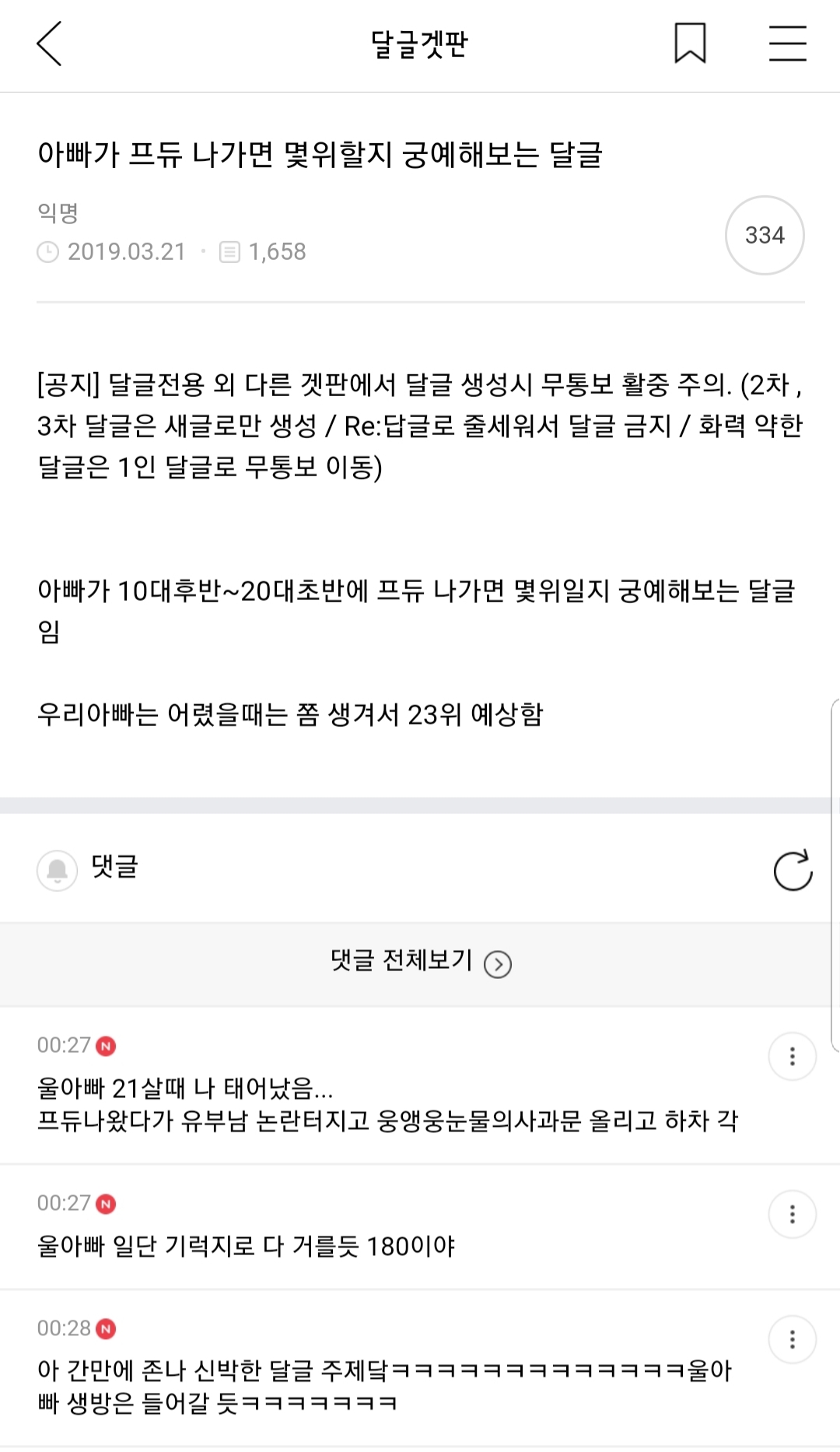Open options for the 00:28 신박한 달글 comment
Screen dimensions: 840x1452
(x=792, y=1339)
